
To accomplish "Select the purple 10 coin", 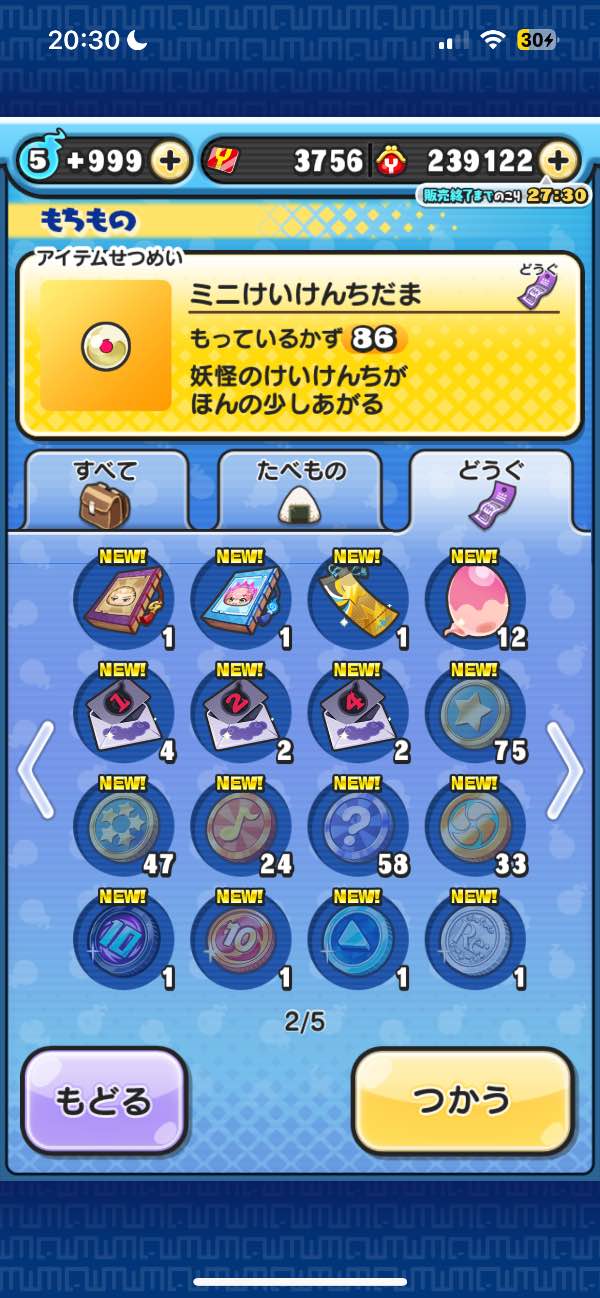I will tap(123, 940).
